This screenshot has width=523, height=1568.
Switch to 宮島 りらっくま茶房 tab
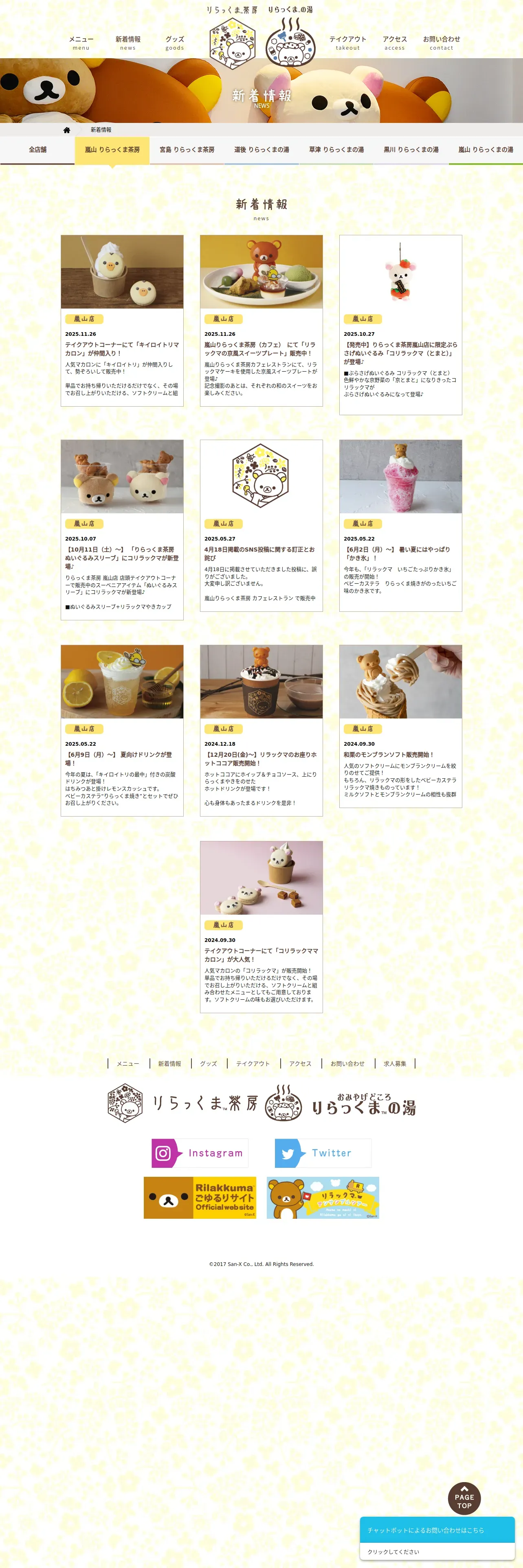pos(187,150)
